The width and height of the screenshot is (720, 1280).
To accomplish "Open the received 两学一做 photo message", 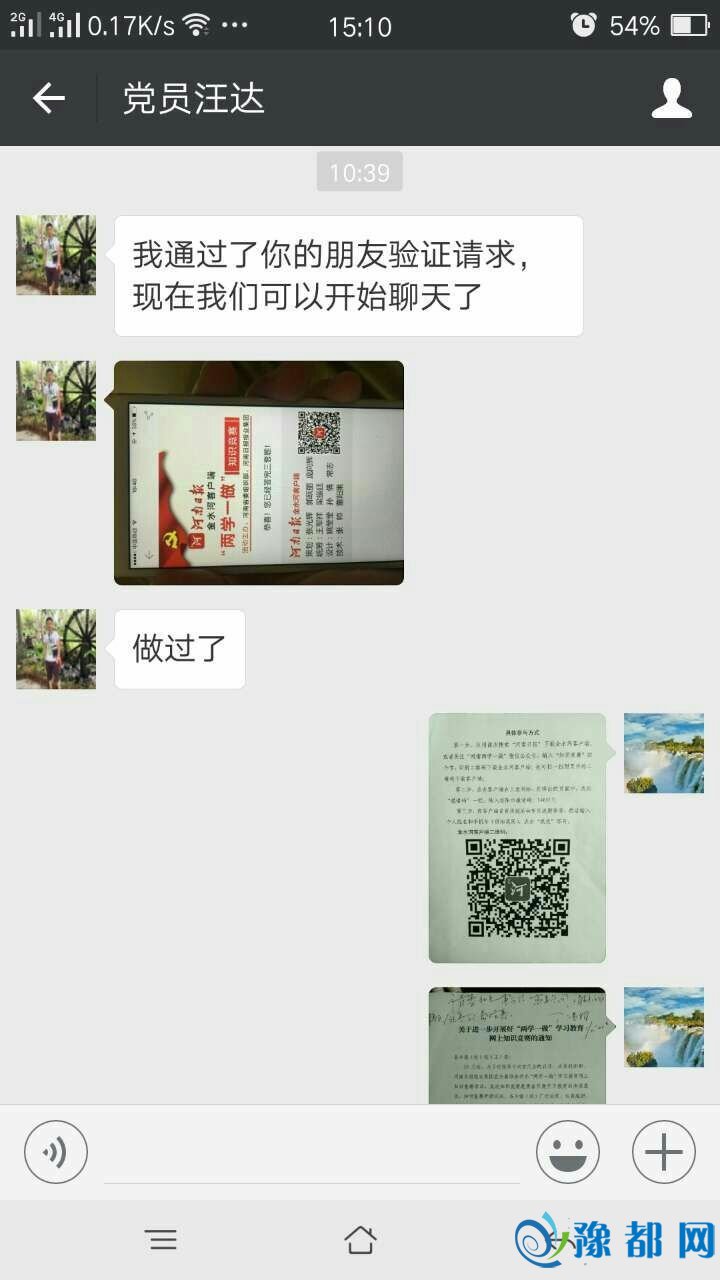I will (259, 472).
